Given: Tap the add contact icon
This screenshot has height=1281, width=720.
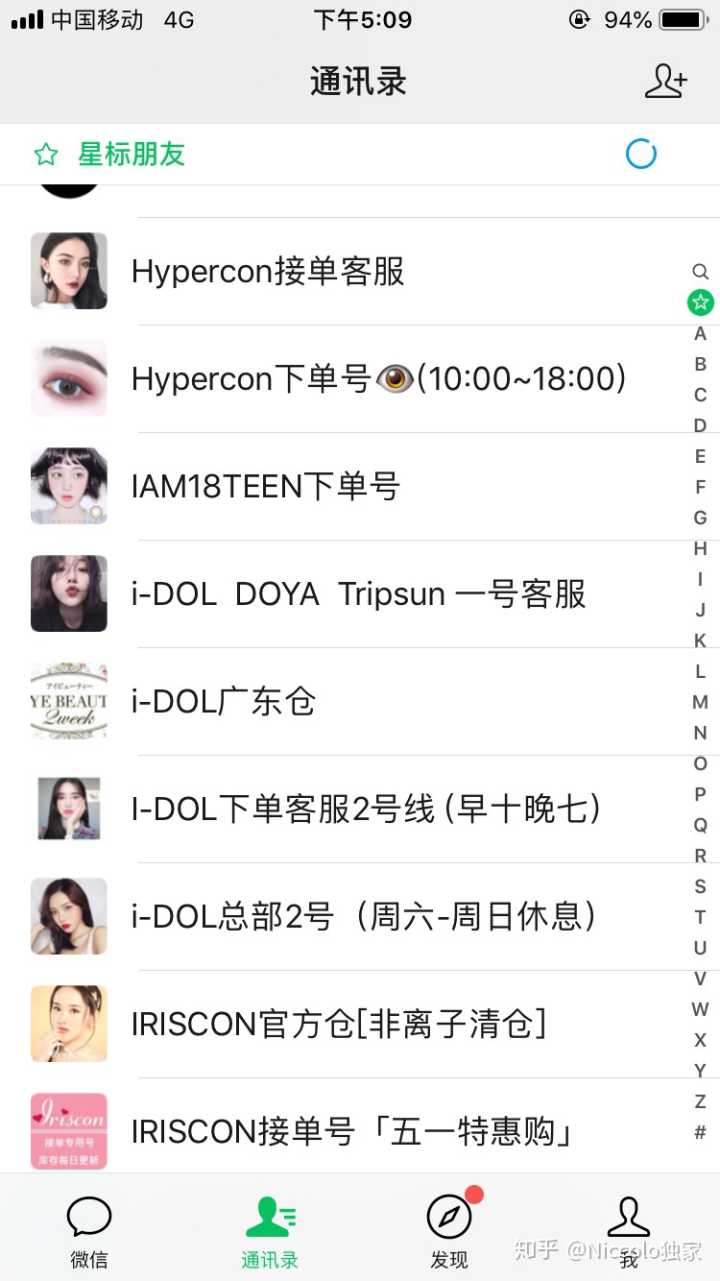Looking at the screenshot, I should (665, 81).
